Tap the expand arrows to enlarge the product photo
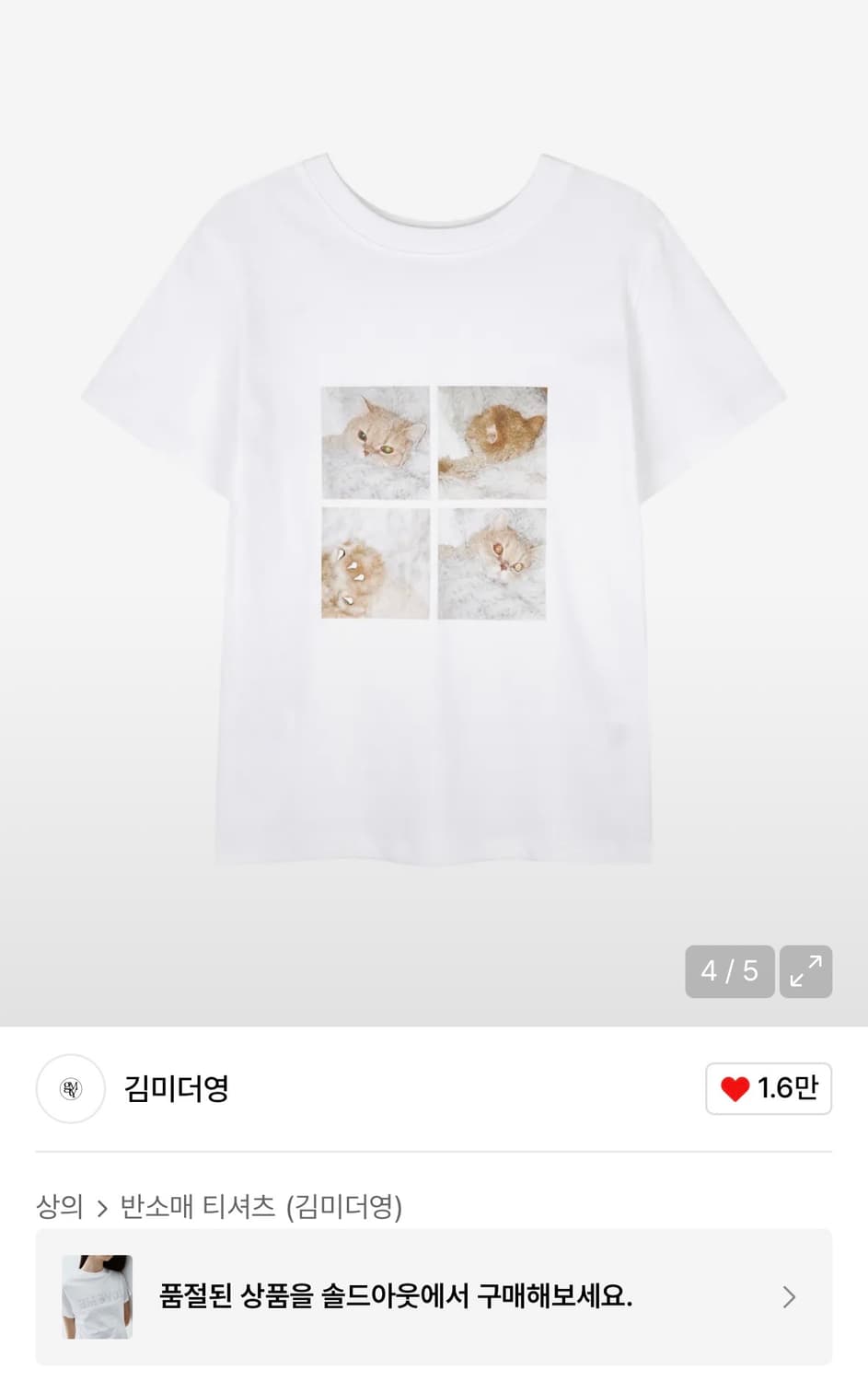The width and height of the screenshot is (868, 1381). click(x=805, y=971)
